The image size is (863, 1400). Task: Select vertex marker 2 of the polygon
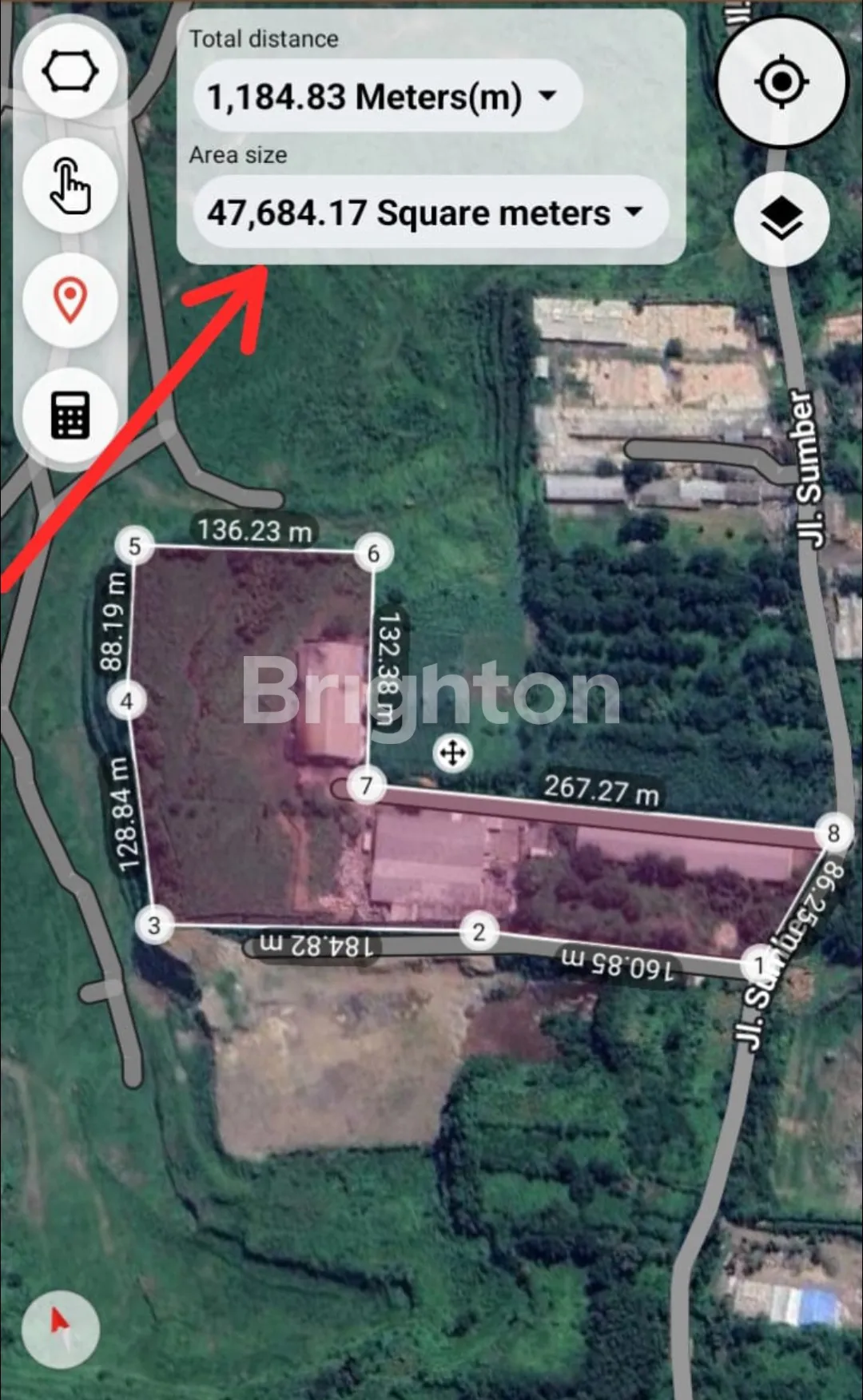(x=479, y=932)
